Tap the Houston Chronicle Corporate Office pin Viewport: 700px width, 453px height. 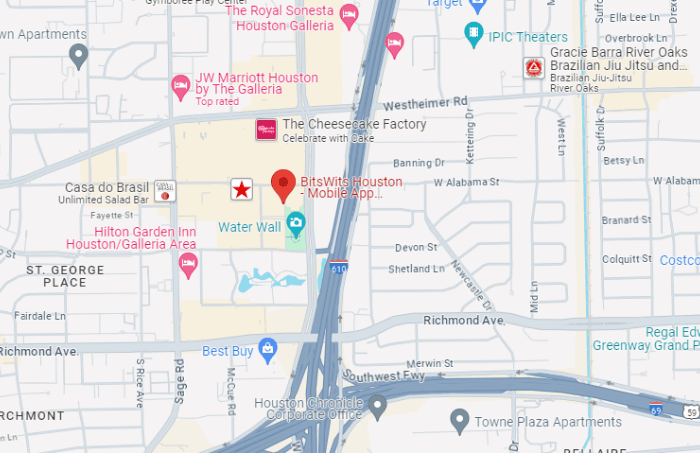[x=377, y=405]
